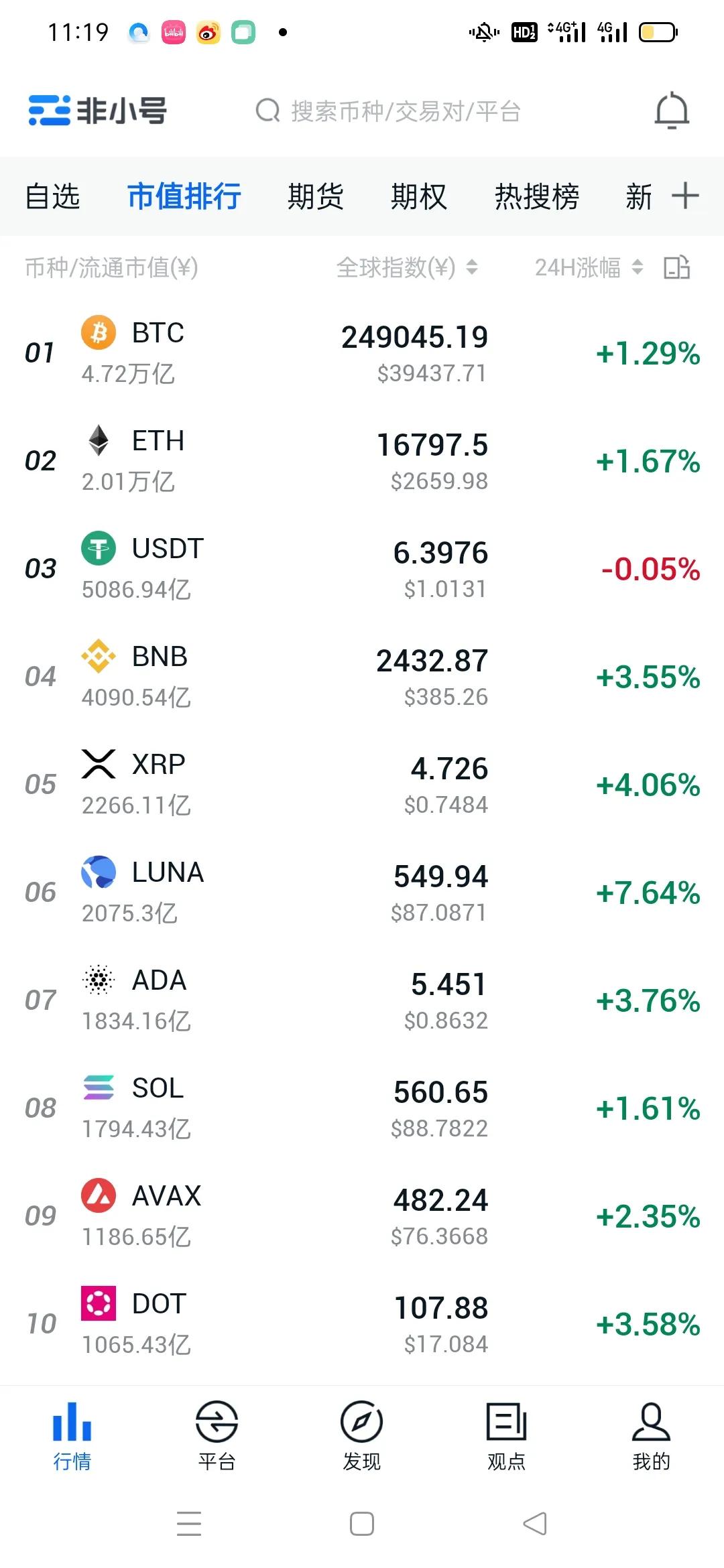Sort the list by 24H涨幅
Image resolution: width=724 pixels, height=1568 pixels.
click(x=588, y=268)
